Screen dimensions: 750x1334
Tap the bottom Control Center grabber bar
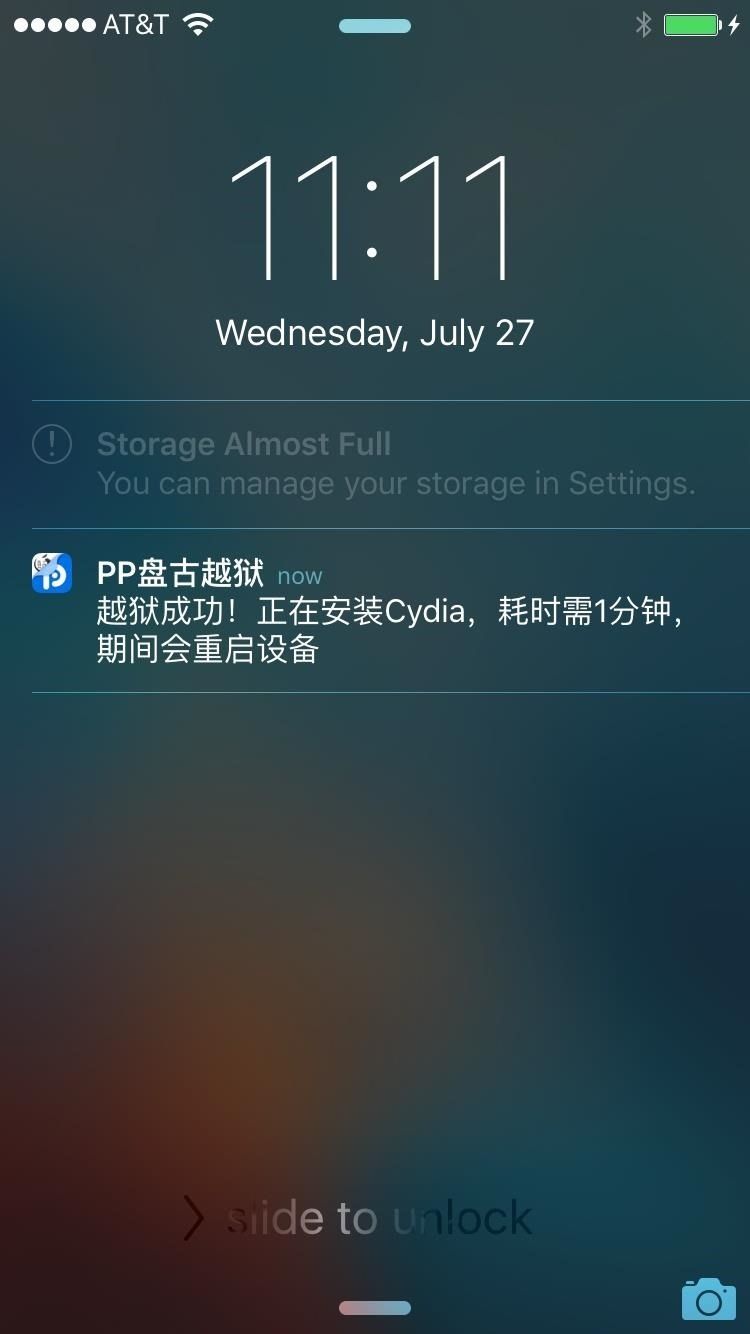pyautogui.click(x=374, y=1307)
